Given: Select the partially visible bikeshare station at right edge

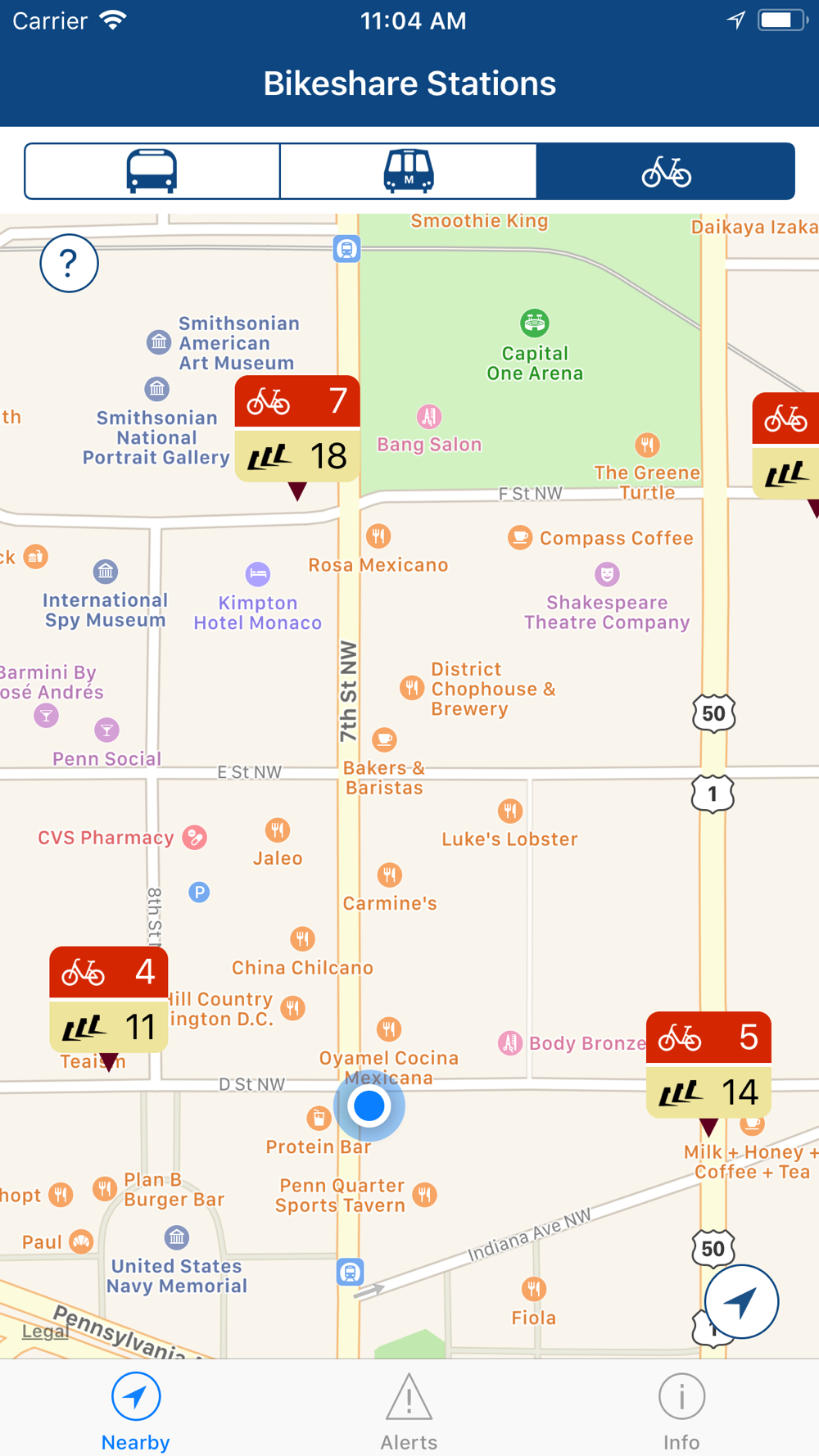Looking at the screenshot, I should click(x=786, y=446).
